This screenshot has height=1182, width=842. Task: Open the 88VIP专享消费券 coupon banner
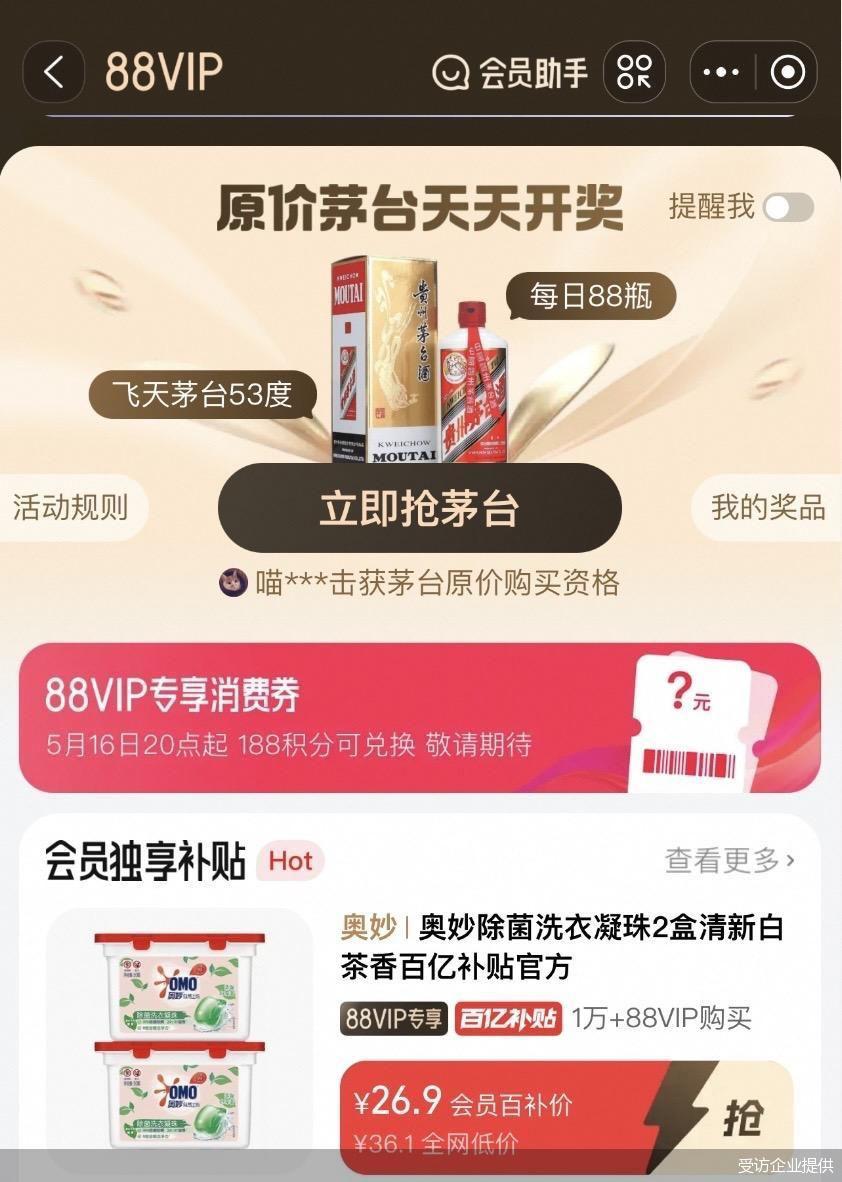click(x=420, y=718)
